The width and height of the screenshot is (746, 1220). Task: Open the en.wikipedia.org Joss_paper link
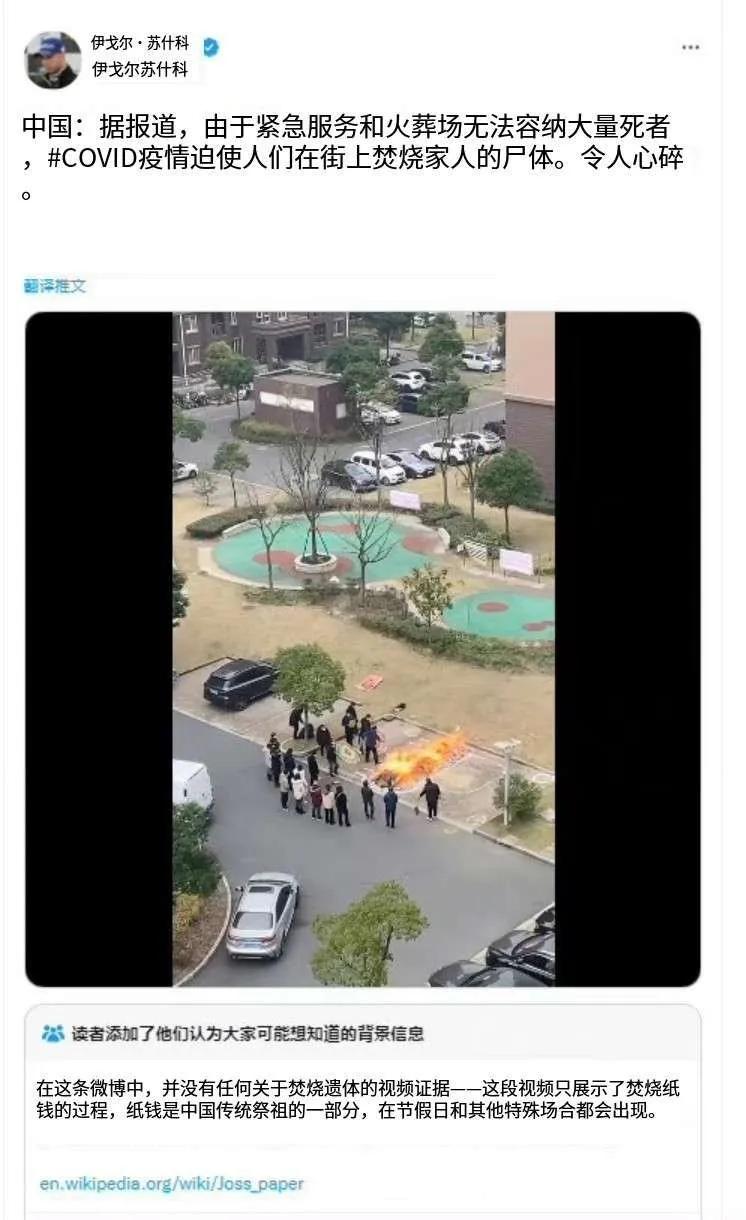(x=171, y=1184)
